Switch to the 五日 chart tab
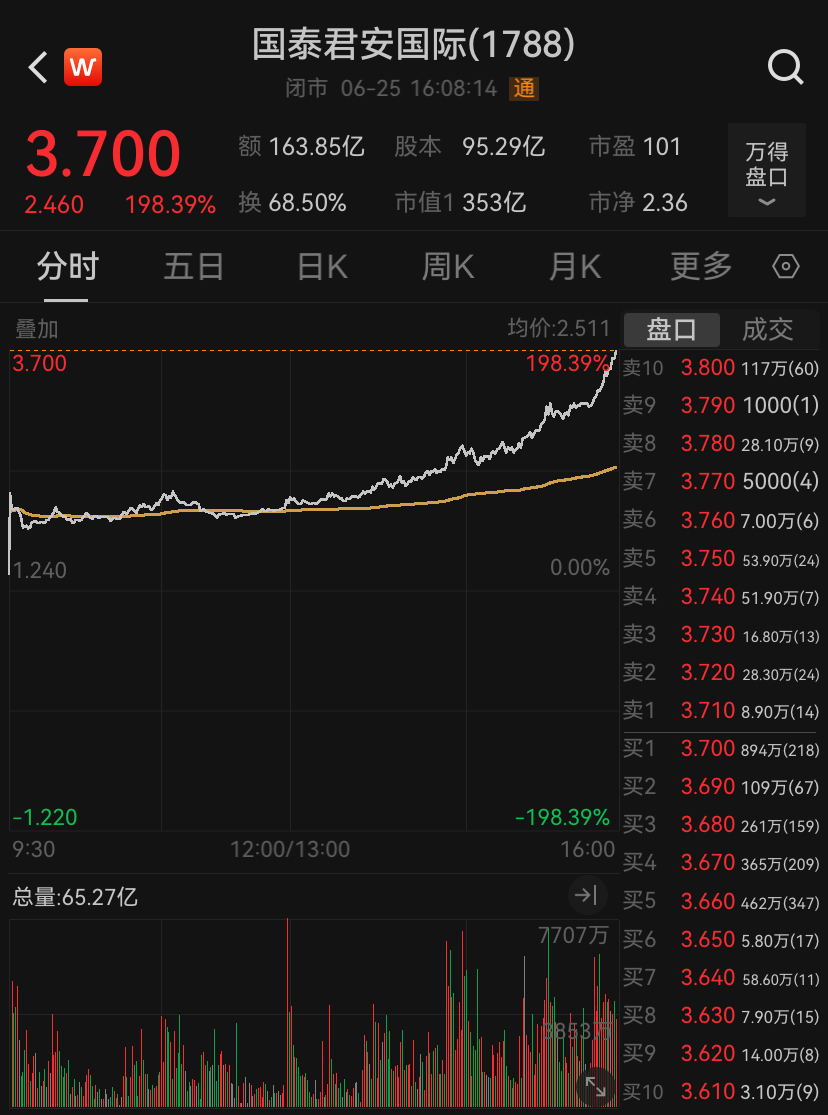 click(x=193, y=266)
